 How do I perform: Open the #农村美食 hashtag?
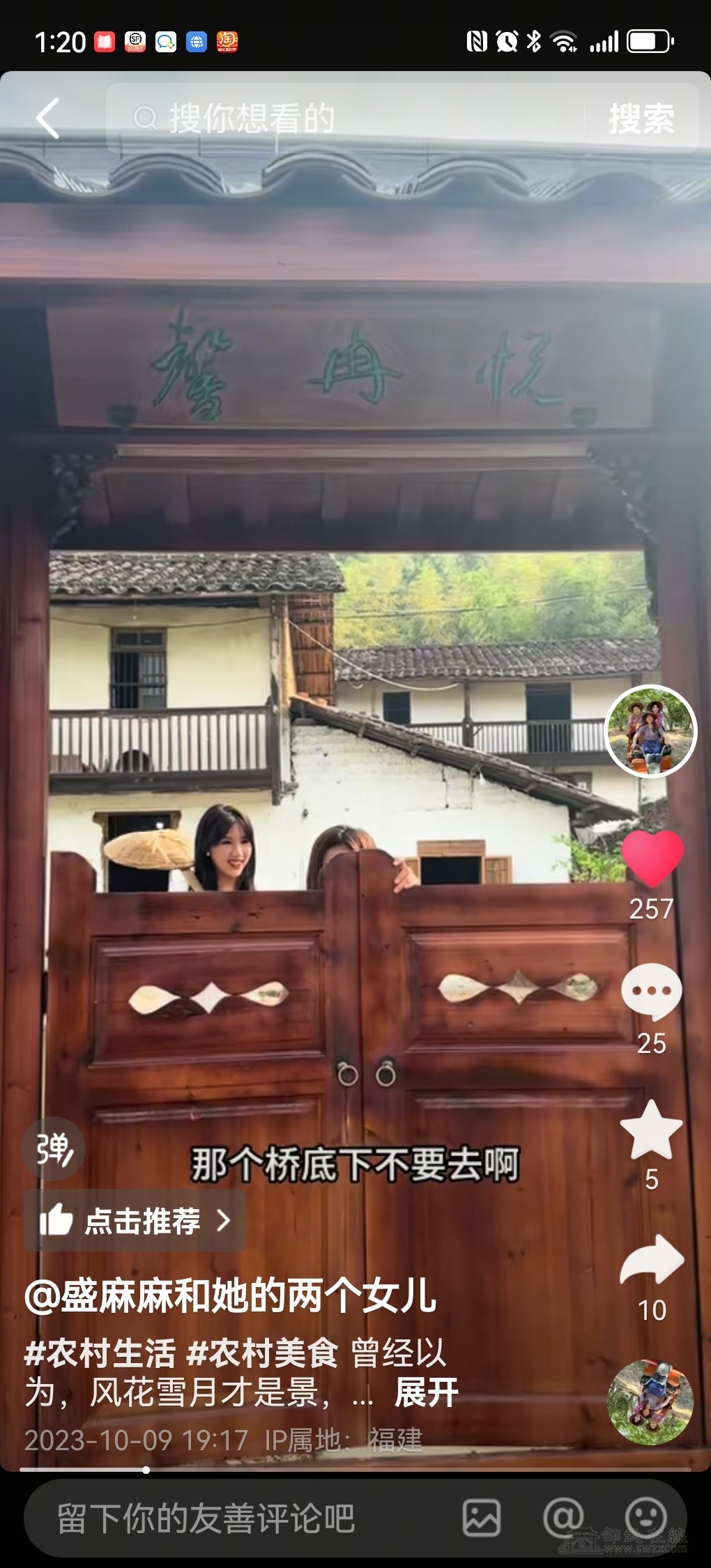[x=263, y=1353]
